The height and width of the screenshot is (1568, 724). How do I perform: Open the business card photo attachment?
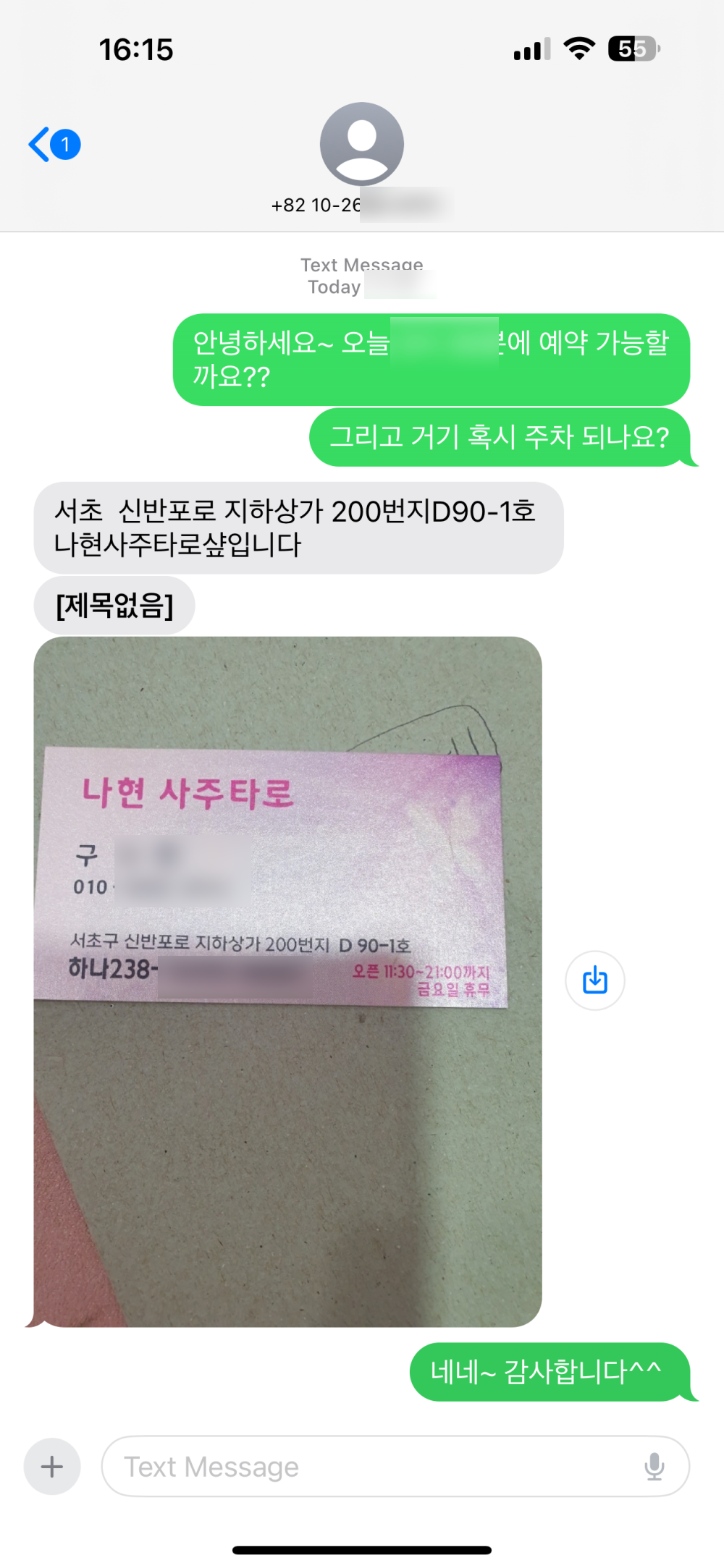click(x=287, y=981)
